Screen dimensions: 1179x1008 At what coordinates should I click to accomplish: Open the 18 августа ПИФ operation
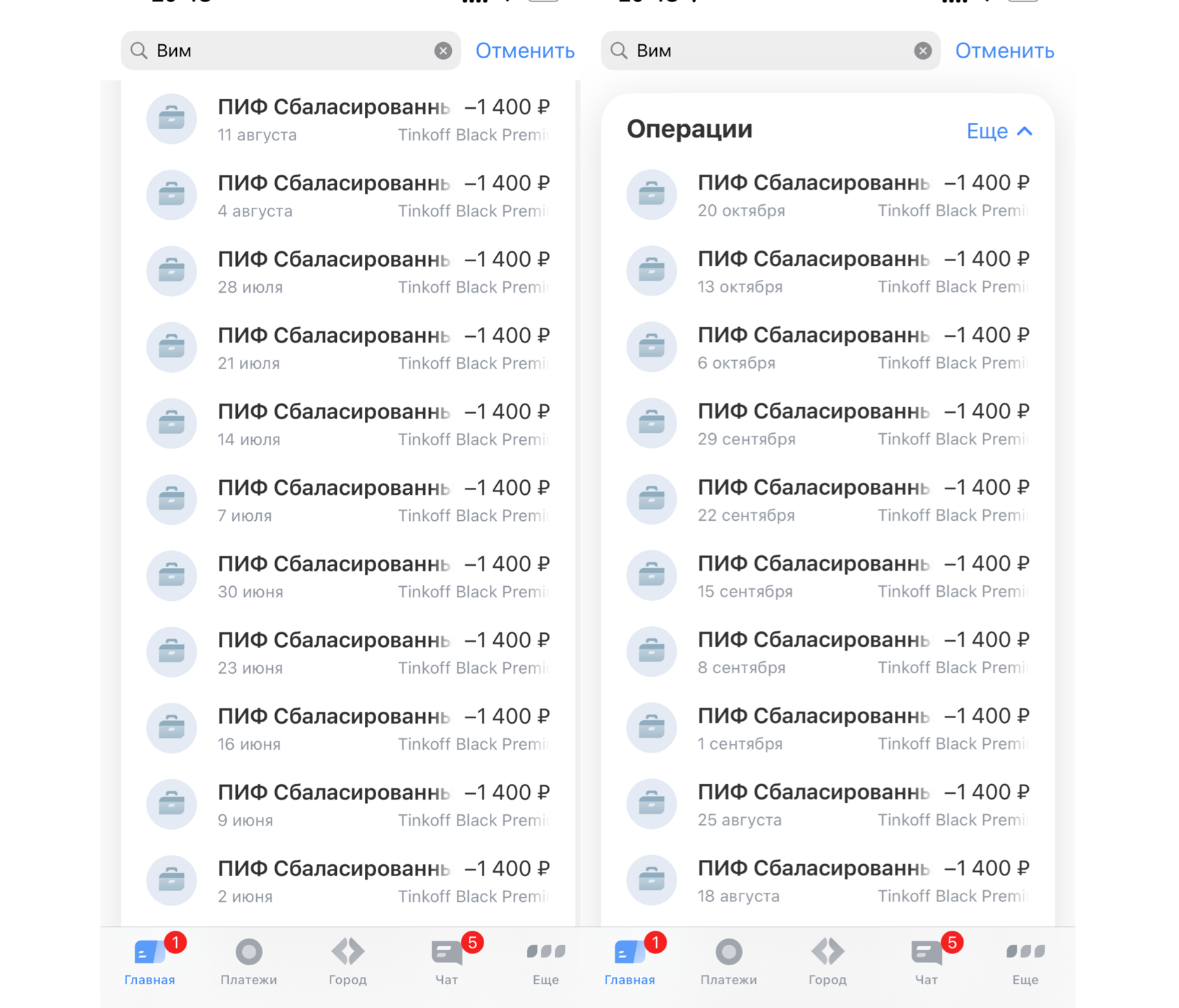pyautogui.click(x=827, y=881)
